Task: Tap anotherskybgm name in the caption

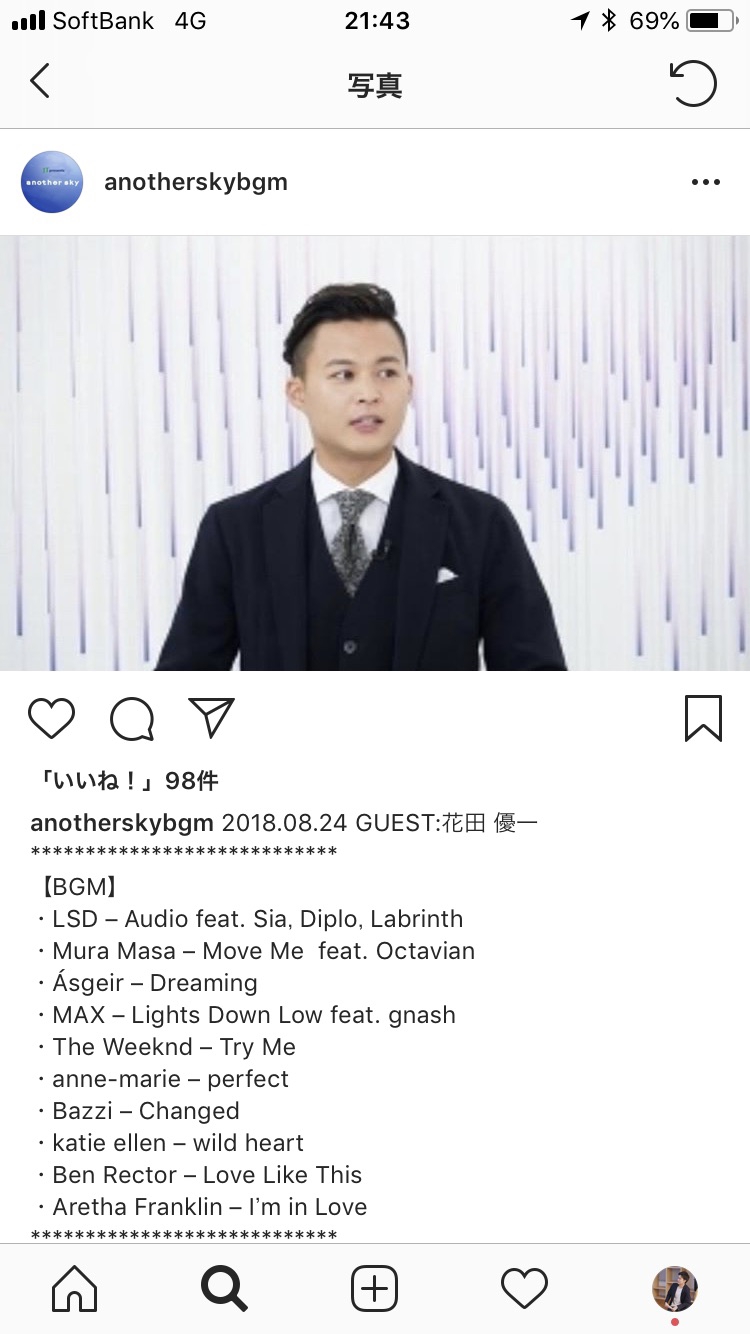Action: click(x=122, y=823)
